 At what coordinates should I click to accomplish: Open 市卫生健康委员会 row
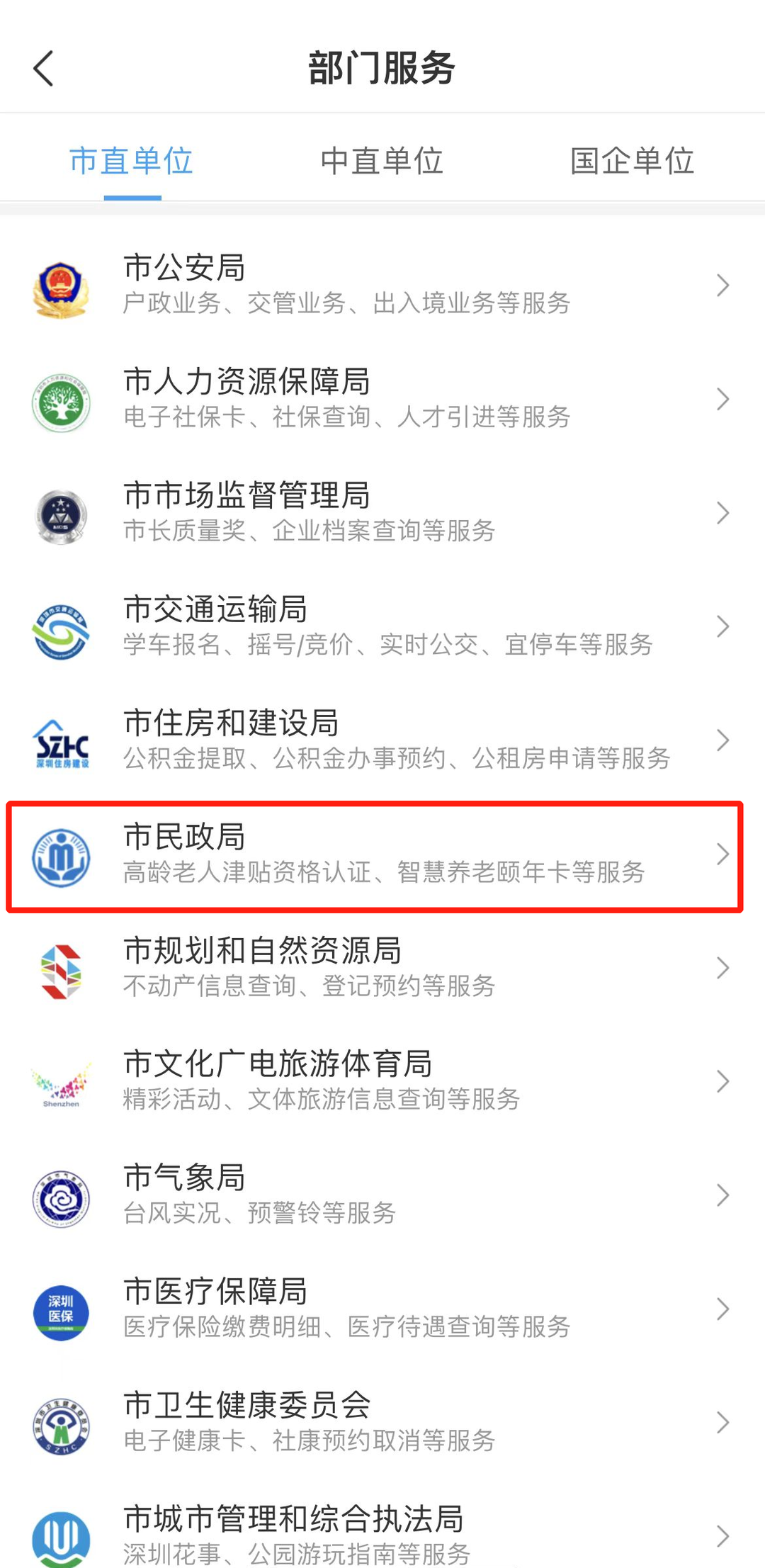pyautogui.click(x=382, y=1423)
